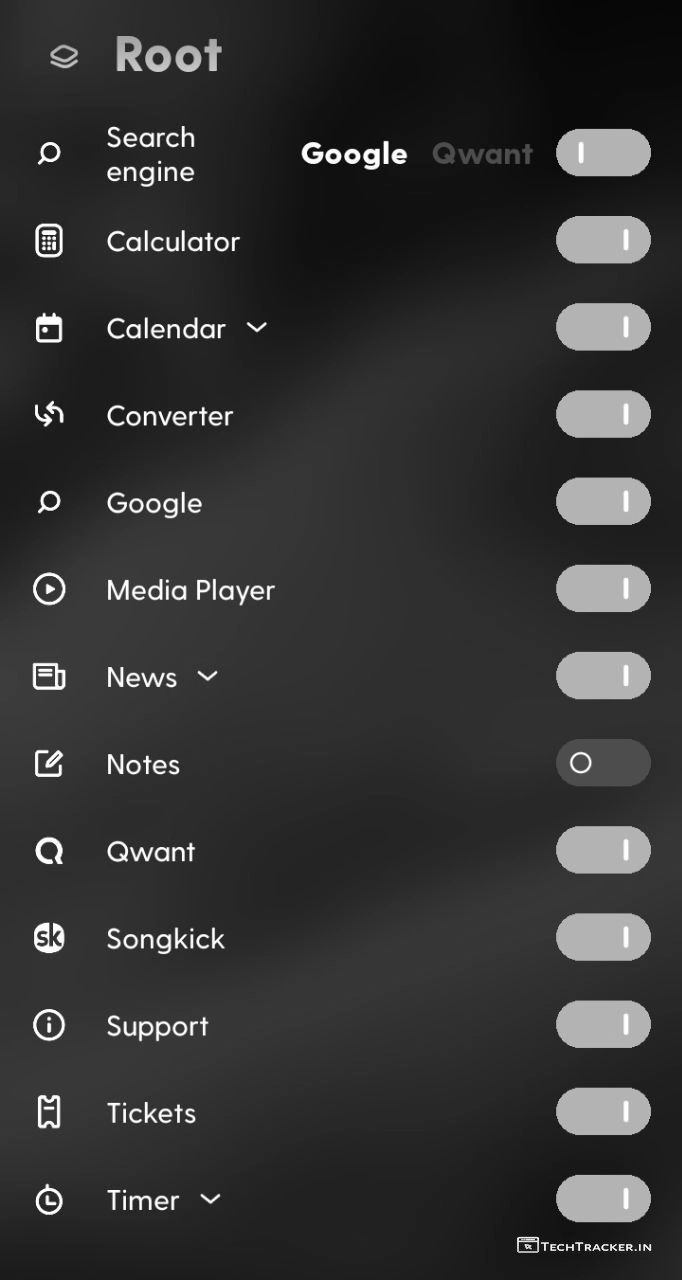Turn off the Qwant switch

coord(603,850)
